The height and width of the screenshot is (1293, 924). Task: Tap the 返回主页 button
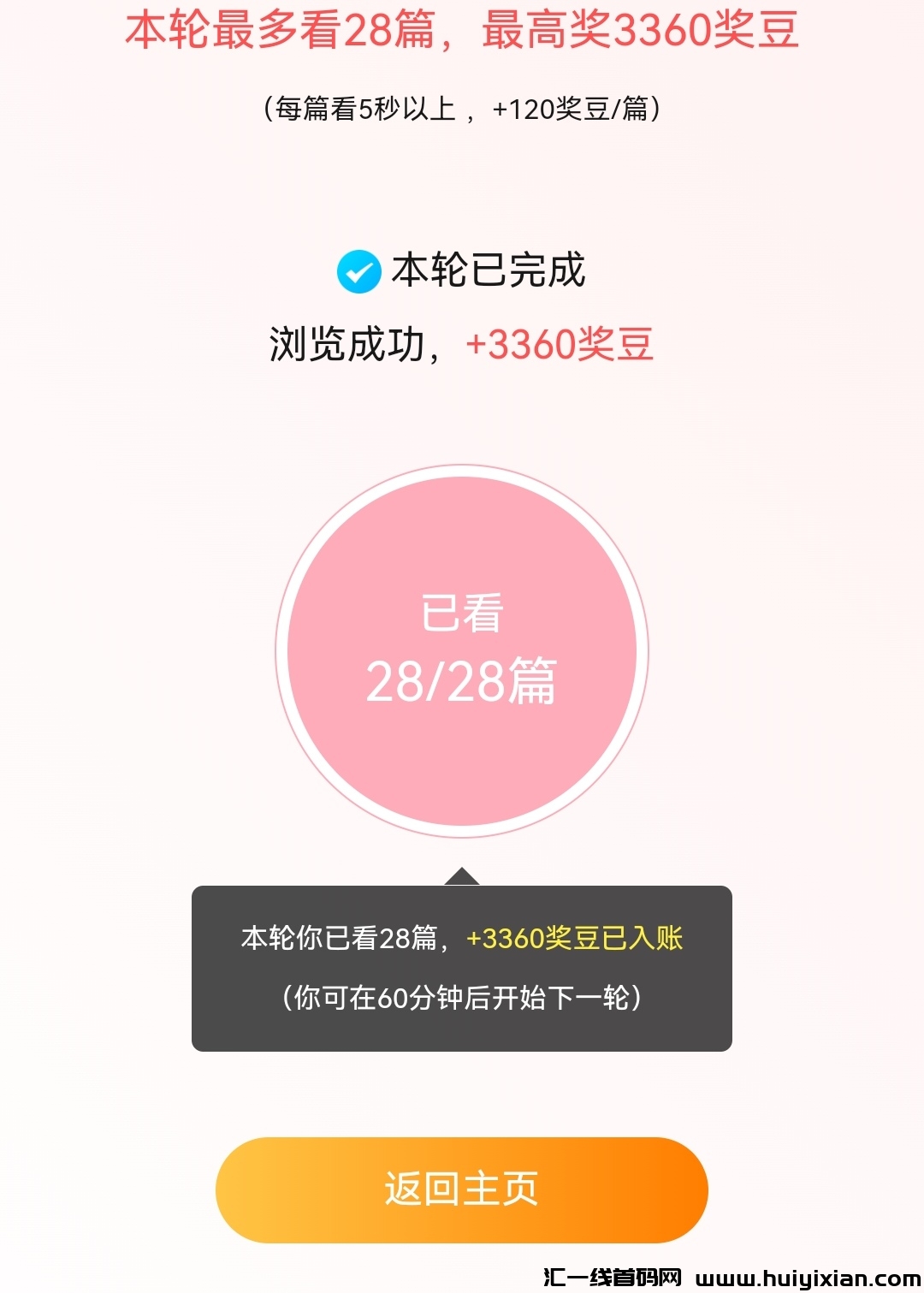[x=461, y=1189]
